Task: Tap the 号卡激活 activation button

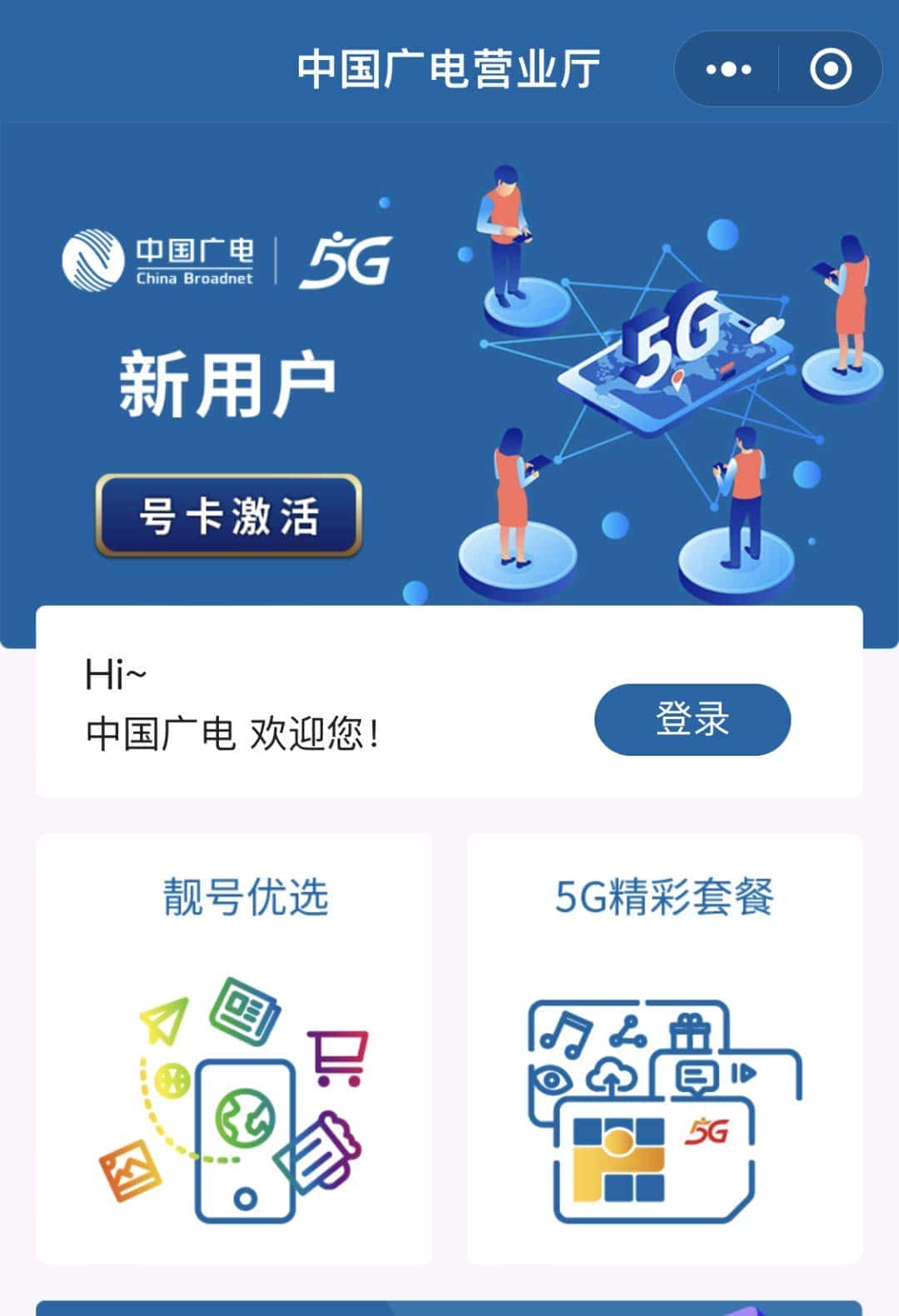Action: click(x=227, y=514)
